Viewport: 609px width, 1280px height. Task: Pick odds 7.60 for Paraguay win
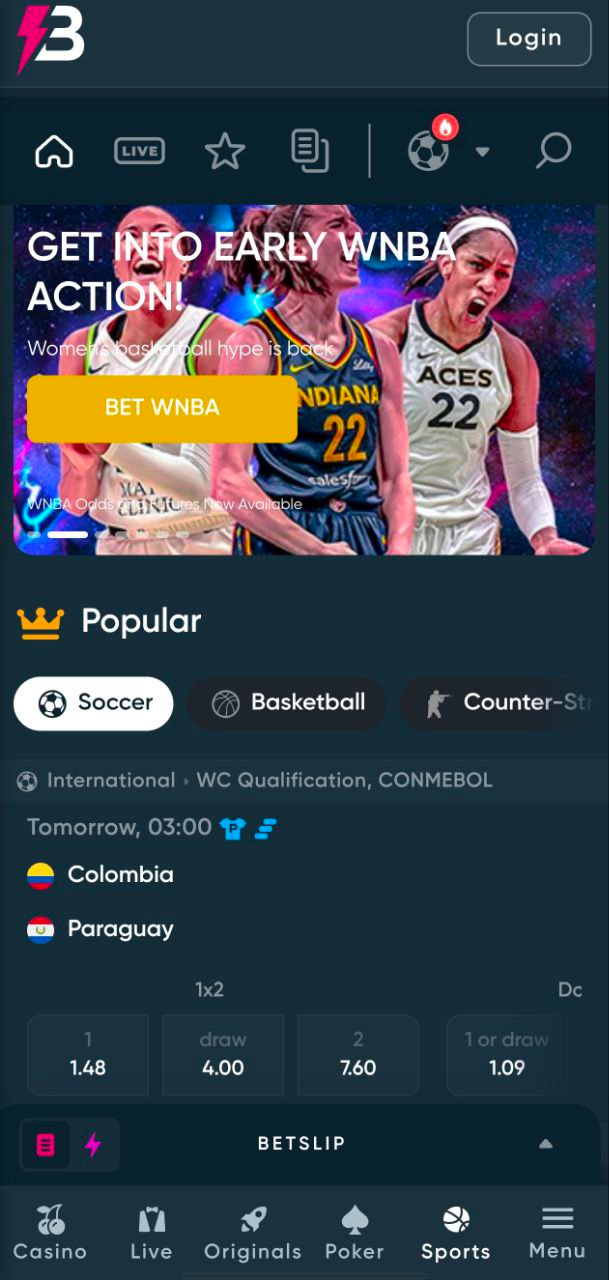pos(358,1056)
